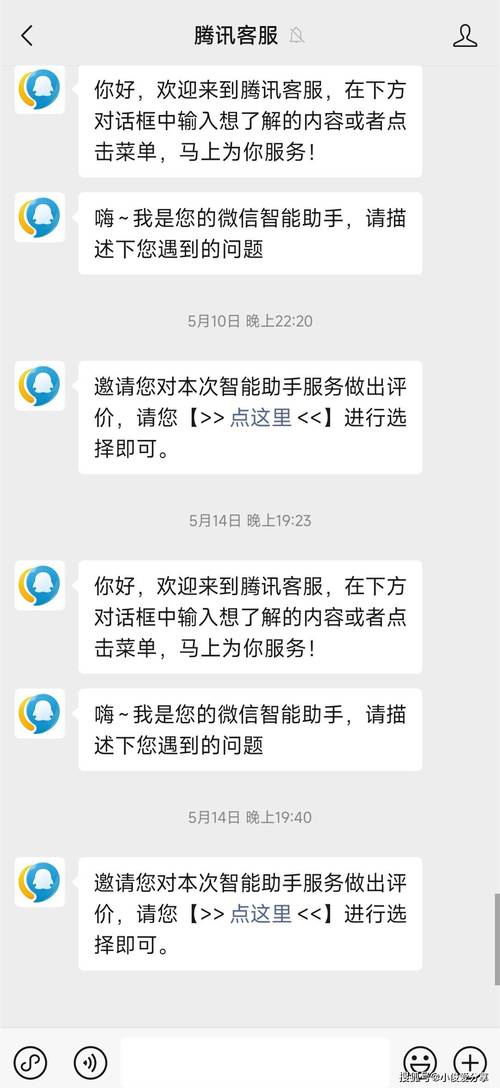The width and height of the screenshot is (500, 1088).
Task: Go back from the 腾讯客服 chat
Action: pyautogui.click(x=27, y=35)
